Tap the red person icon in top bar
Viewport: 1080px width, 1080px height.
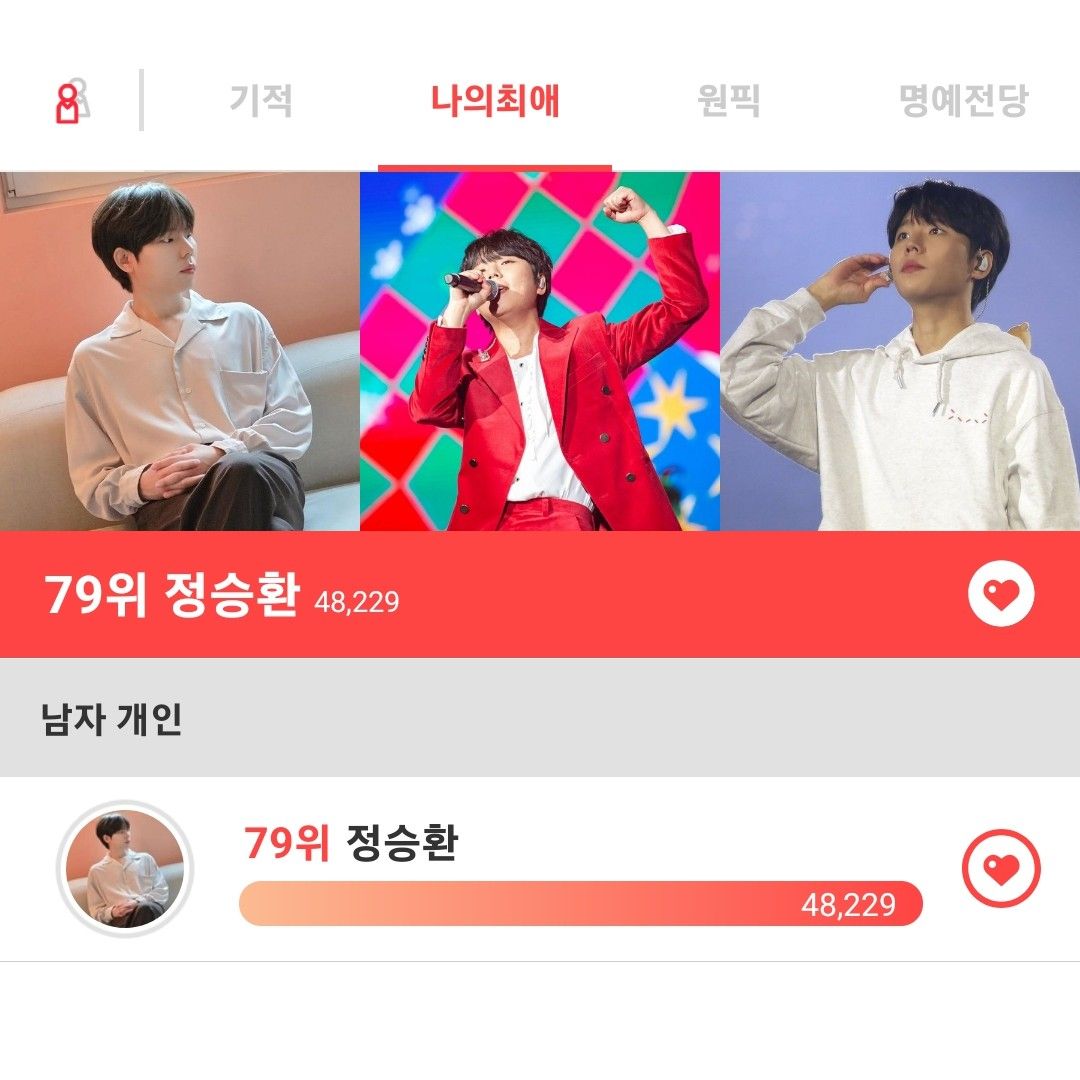[68, 101]
